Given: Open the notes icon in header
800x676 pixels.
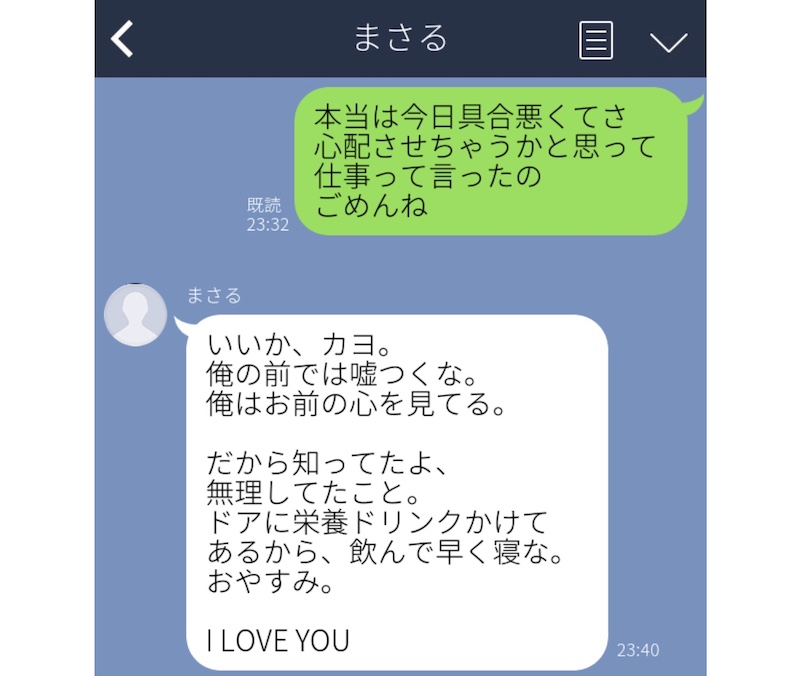Looking at the screenshot, I should point(596,40).
